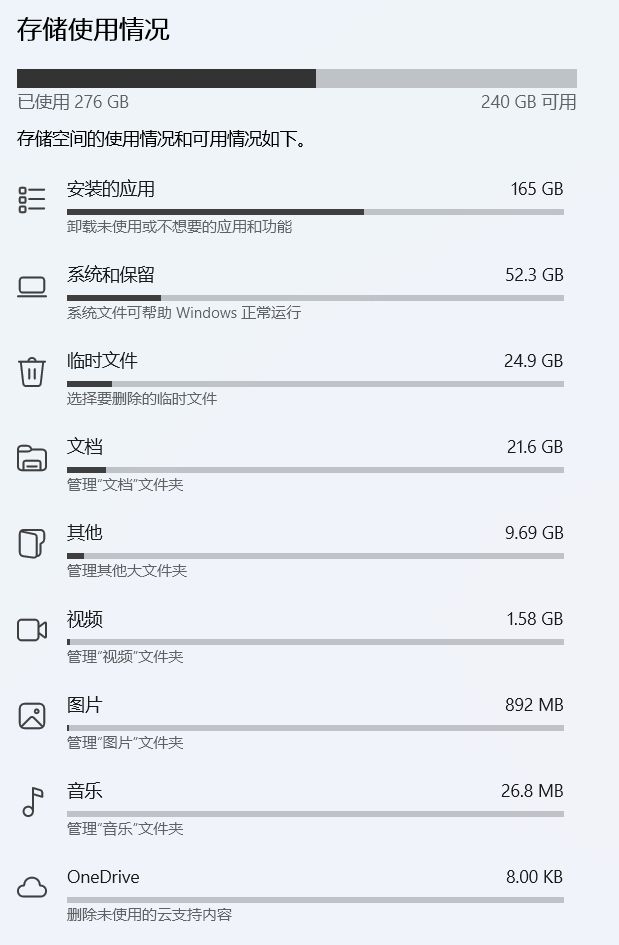Open the 视频 storage row
Viewport: 619px width, 945px height.
(x=291, y=637)
